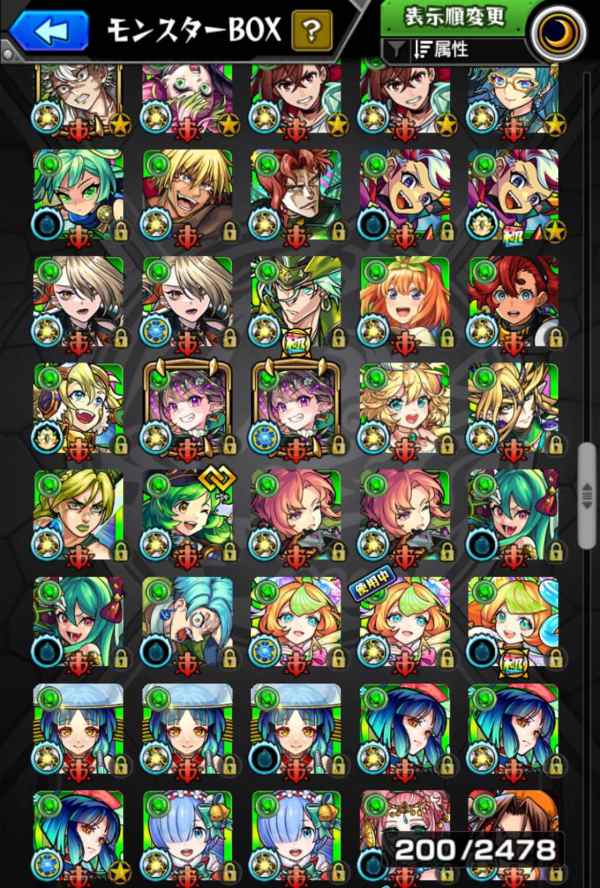600x888 pixels.
Task: Go back with the blue arrow button
Action: click(x=49, y=31)
